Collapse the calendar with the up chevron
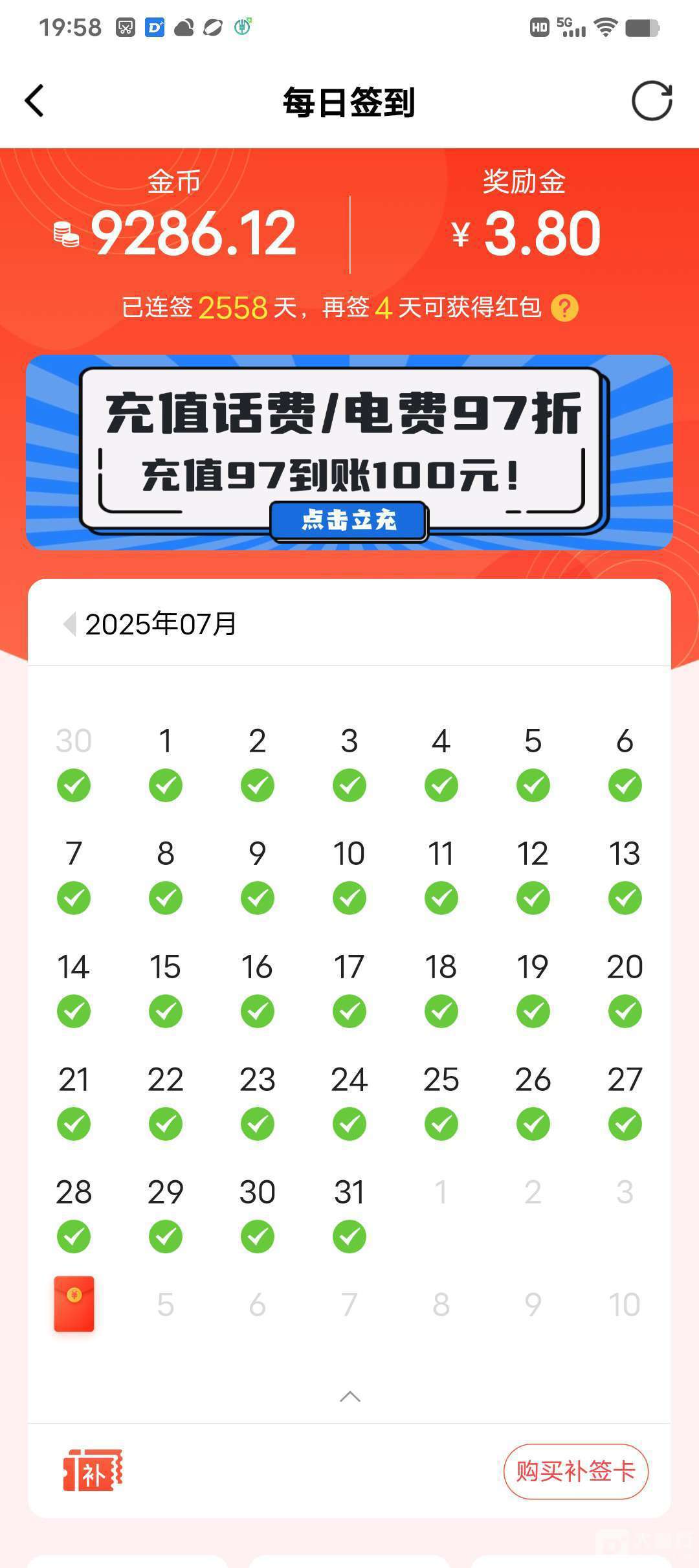The height and width of the screenshot is (1568, 699). coord(349,1396)
